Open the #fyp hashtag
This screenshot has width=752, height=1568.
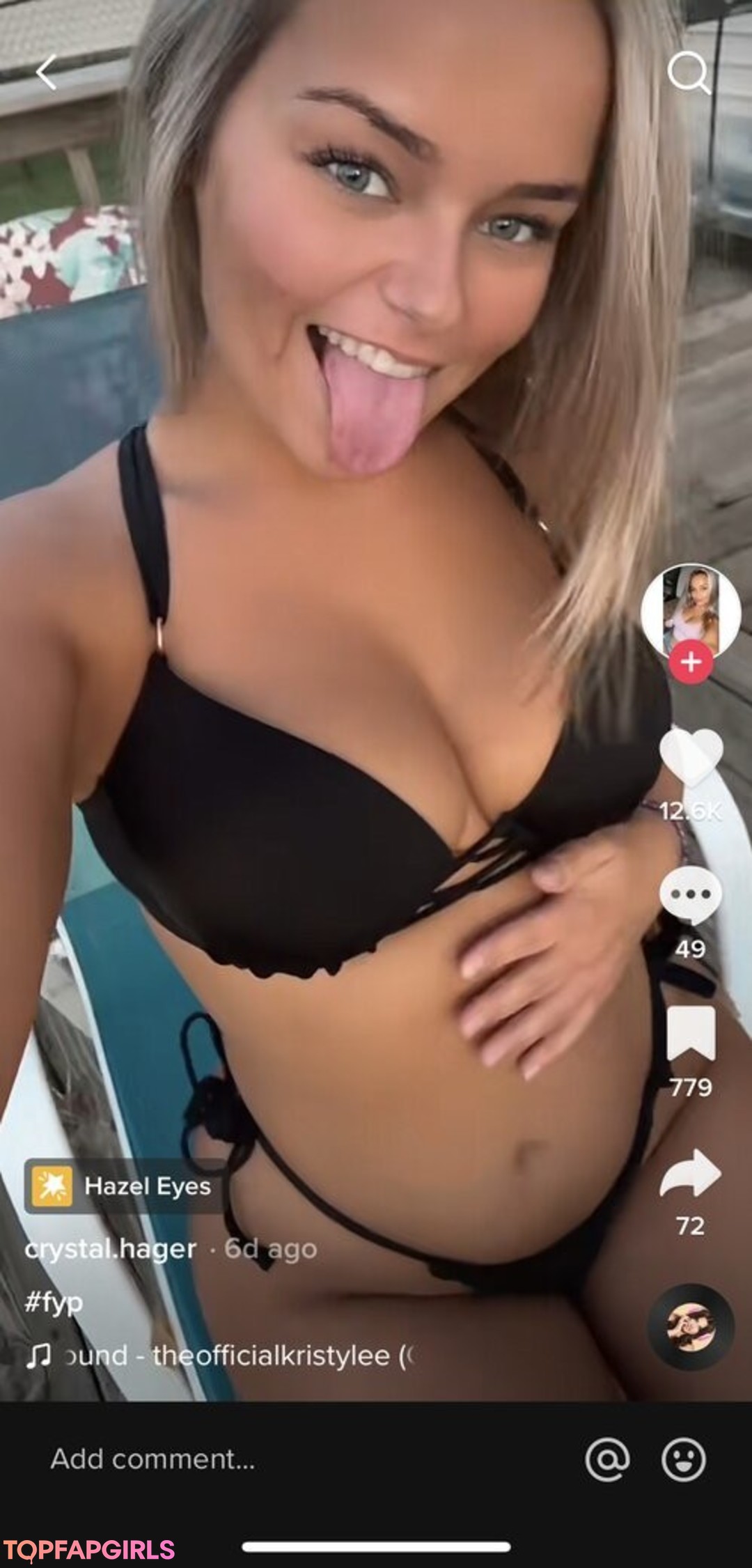pos(53,1301)
